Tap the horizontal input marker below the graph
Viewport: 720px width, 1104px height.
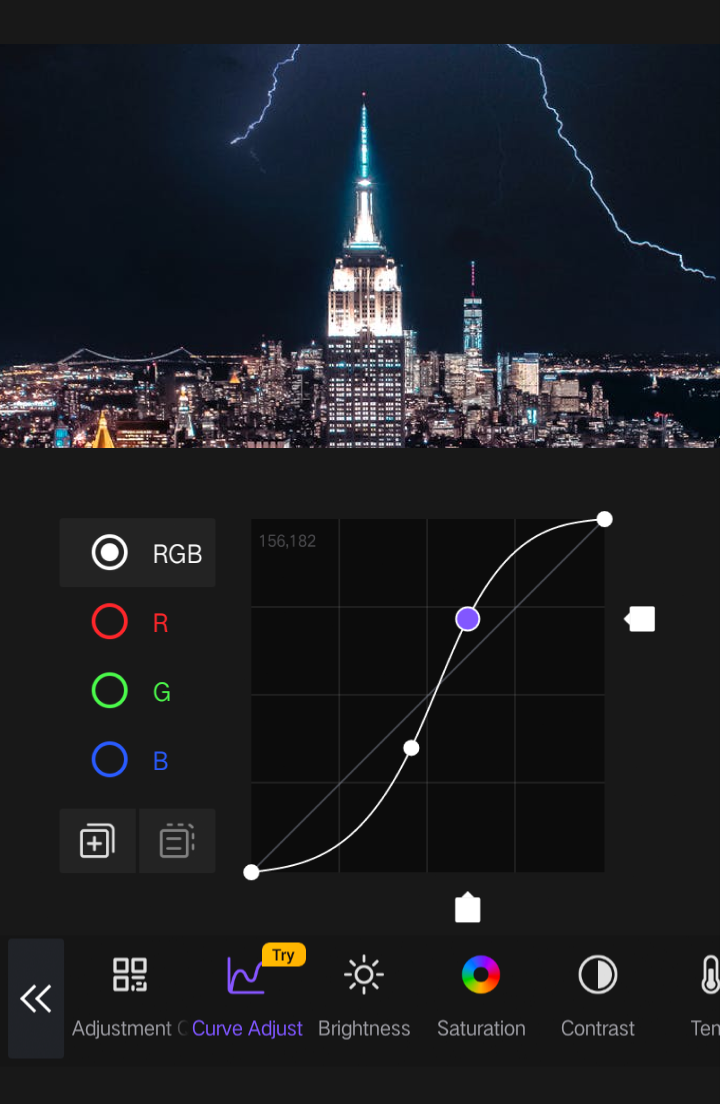click(x=467, y=908)
